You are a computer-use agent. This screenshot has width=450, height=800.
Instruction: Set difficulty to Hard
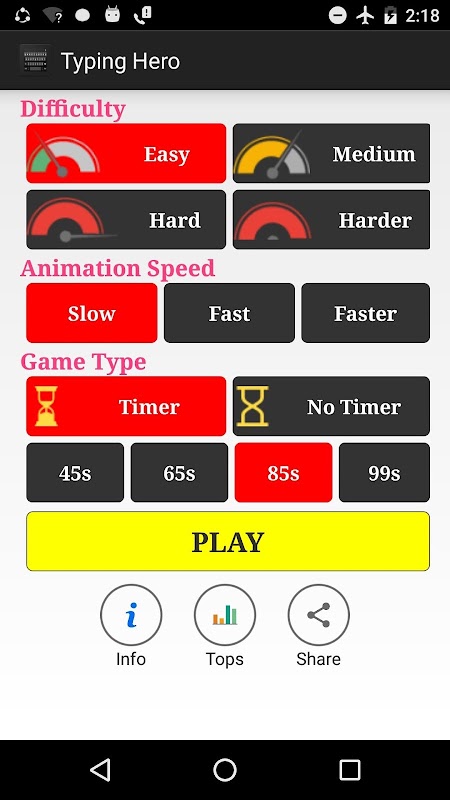tap(126, 219)
